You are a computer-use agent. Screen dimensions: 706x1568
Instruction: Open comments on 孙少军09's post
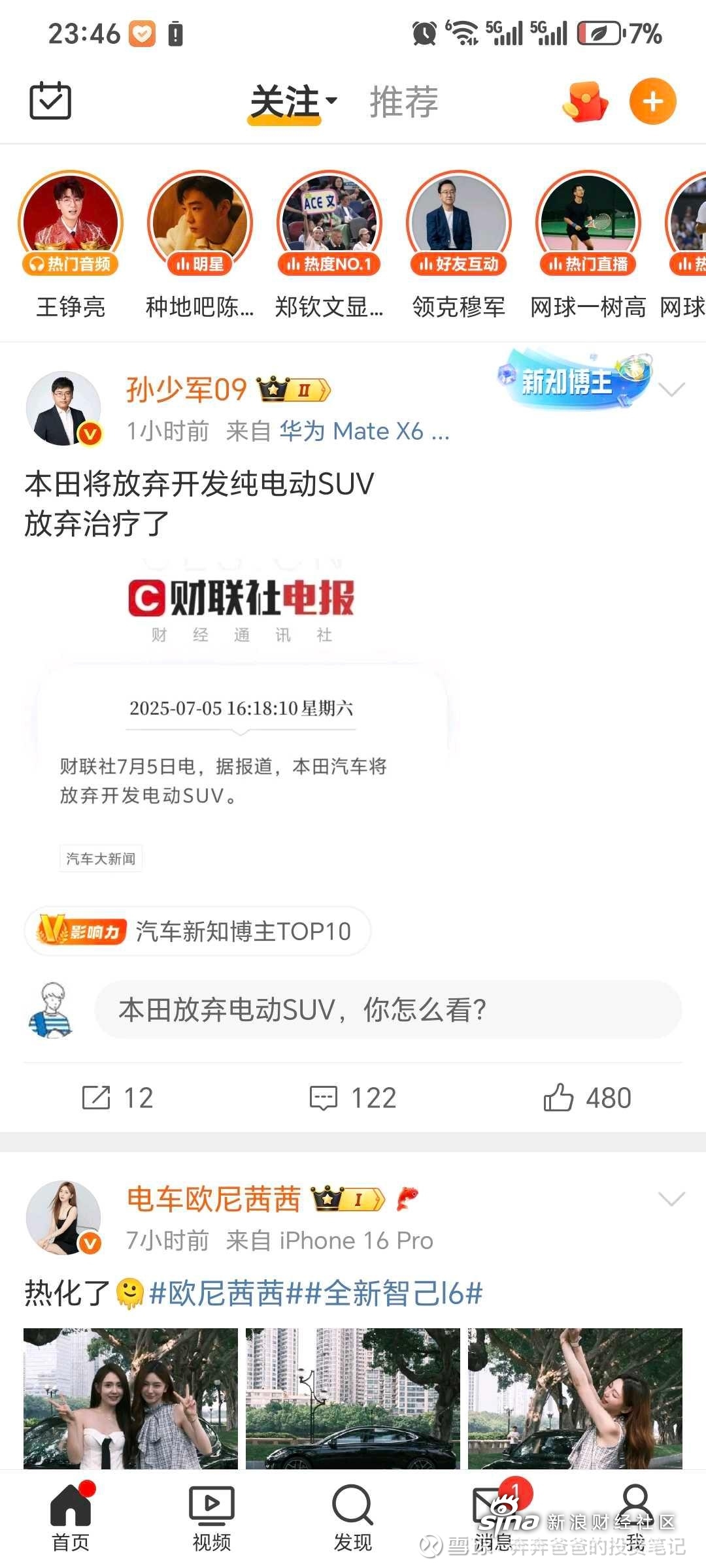[353, 1098]
